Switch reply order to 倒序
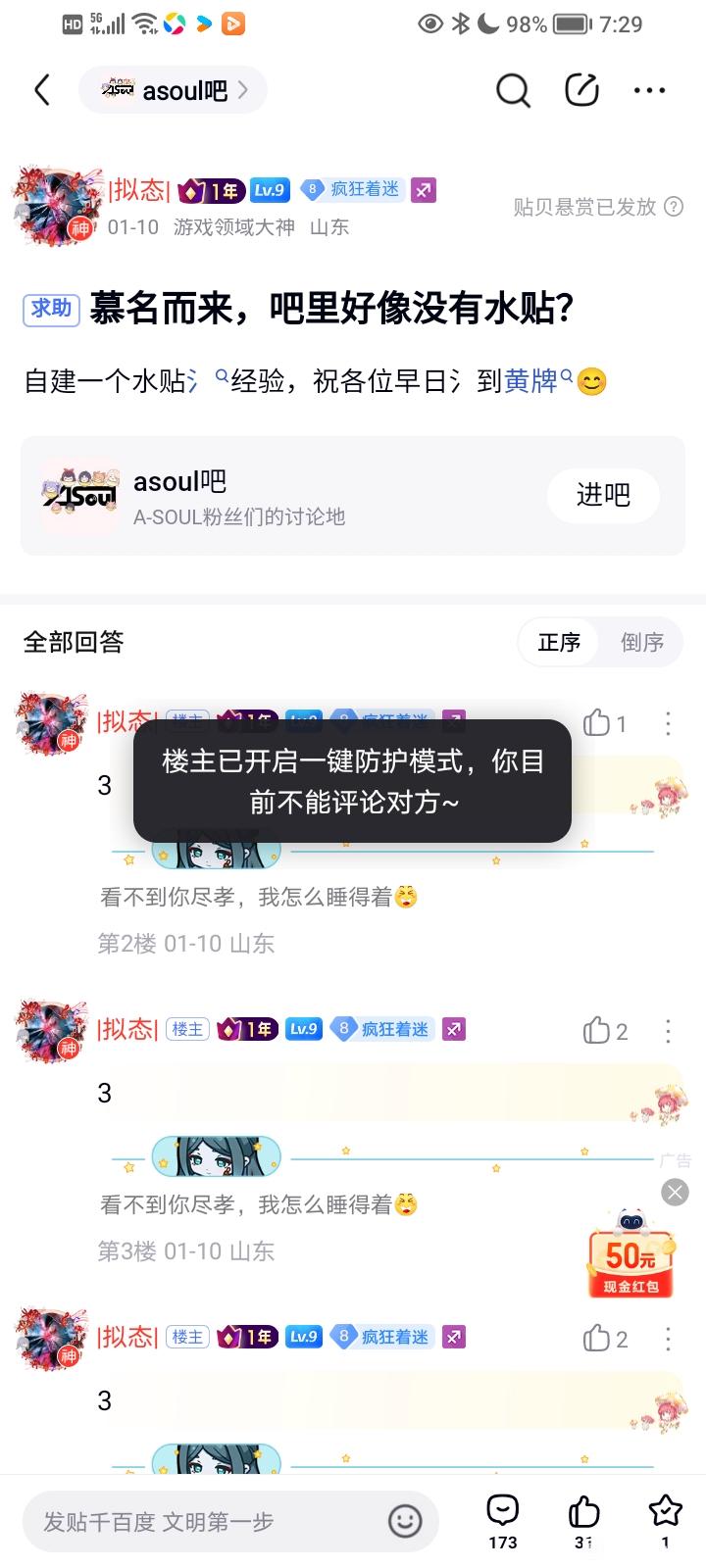Viewport: 706px width, 1568px height. tap(642, 642)
